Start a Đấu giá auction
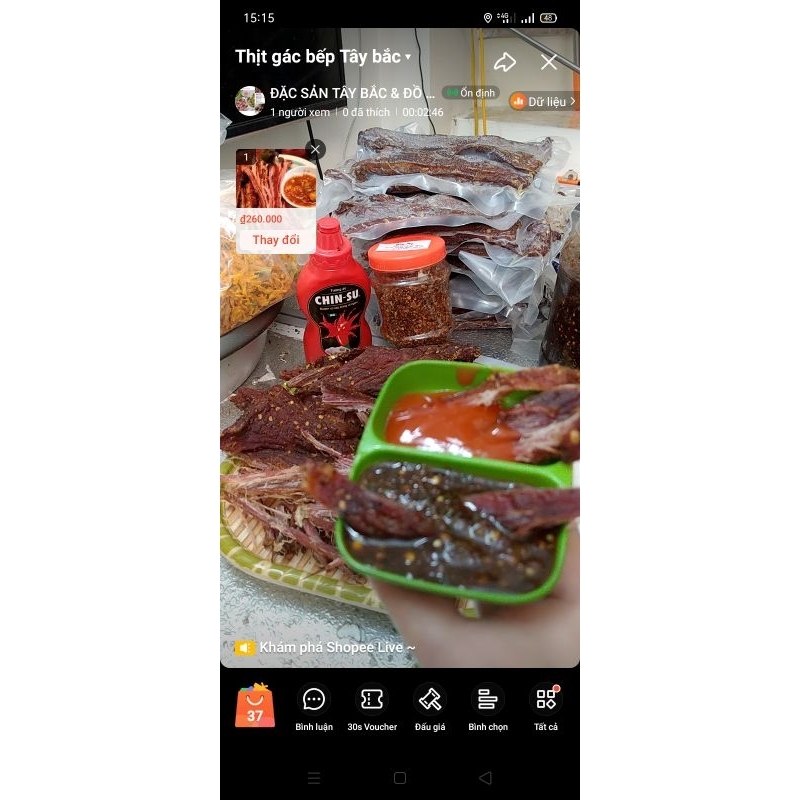This screenshot has height=800, width=800. click(430, 706)
